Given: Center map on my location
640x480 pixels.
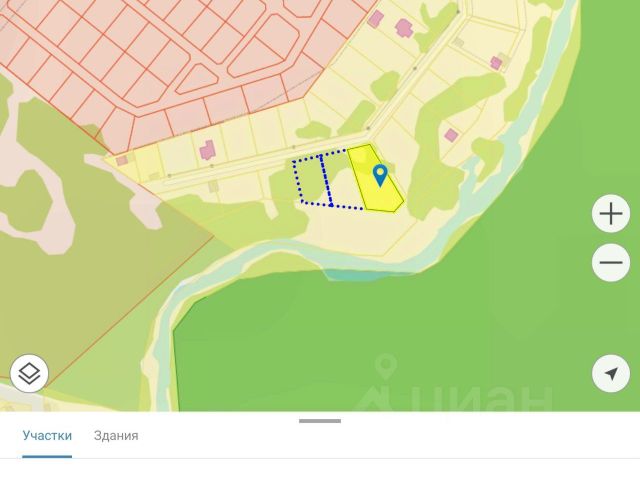Looking at the screenshot, I should click(x=610, y=374).
